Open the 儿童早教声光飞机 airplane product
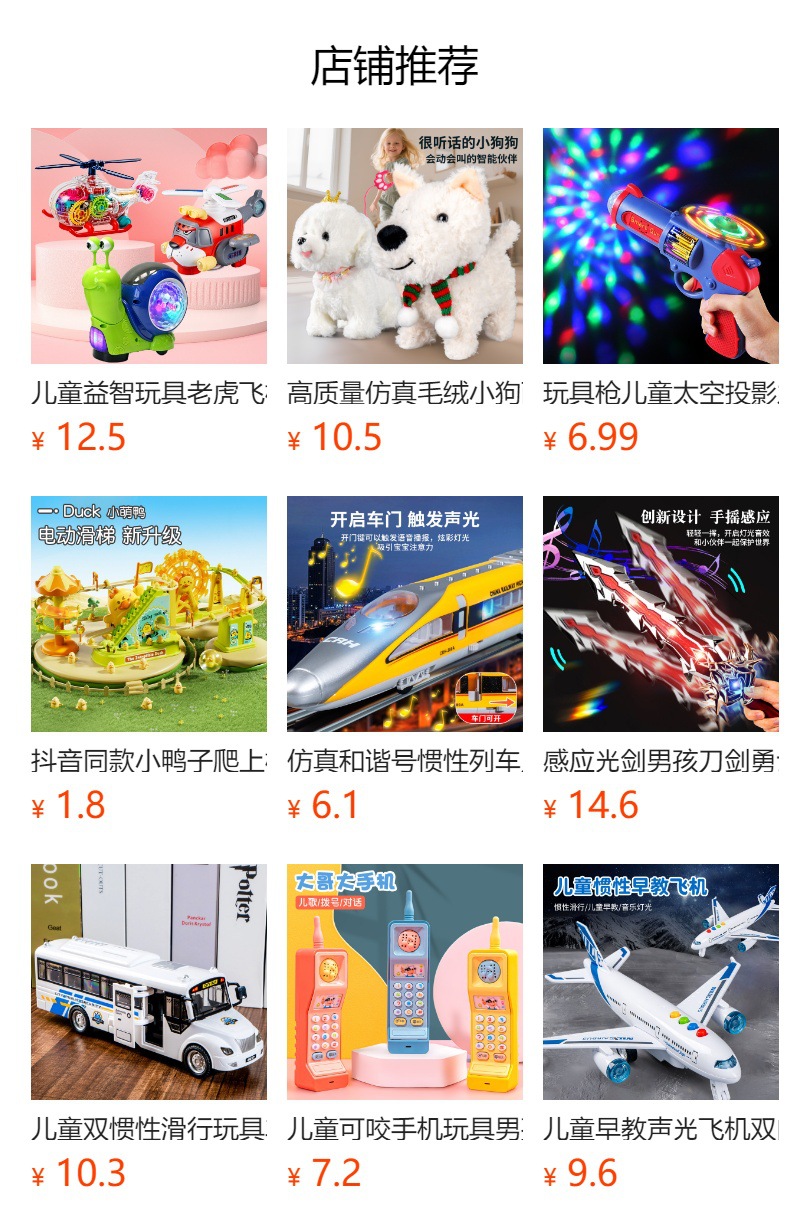This screenshot has width=790, height=1232. coord(660,982)
